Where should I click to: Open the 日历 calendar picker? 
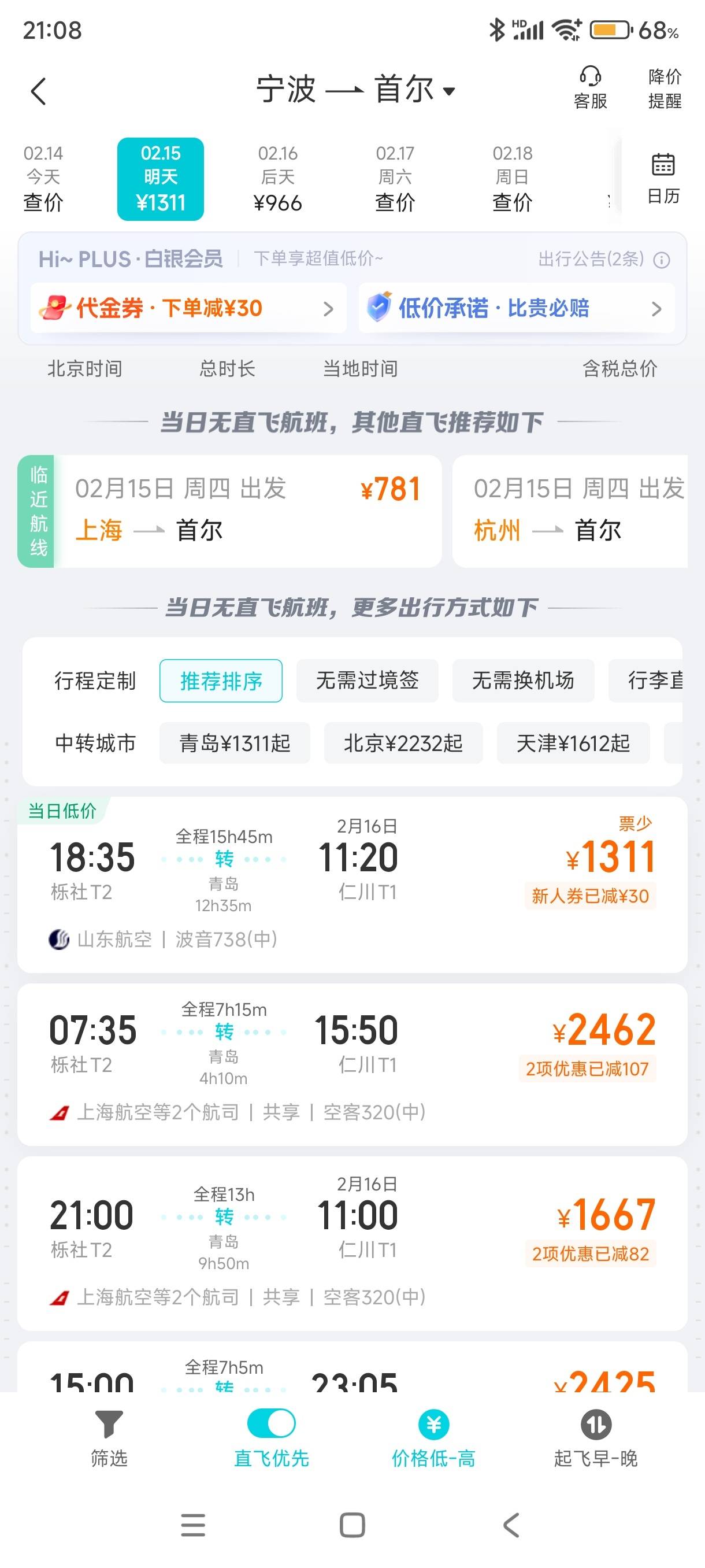(x=662, y=178)
